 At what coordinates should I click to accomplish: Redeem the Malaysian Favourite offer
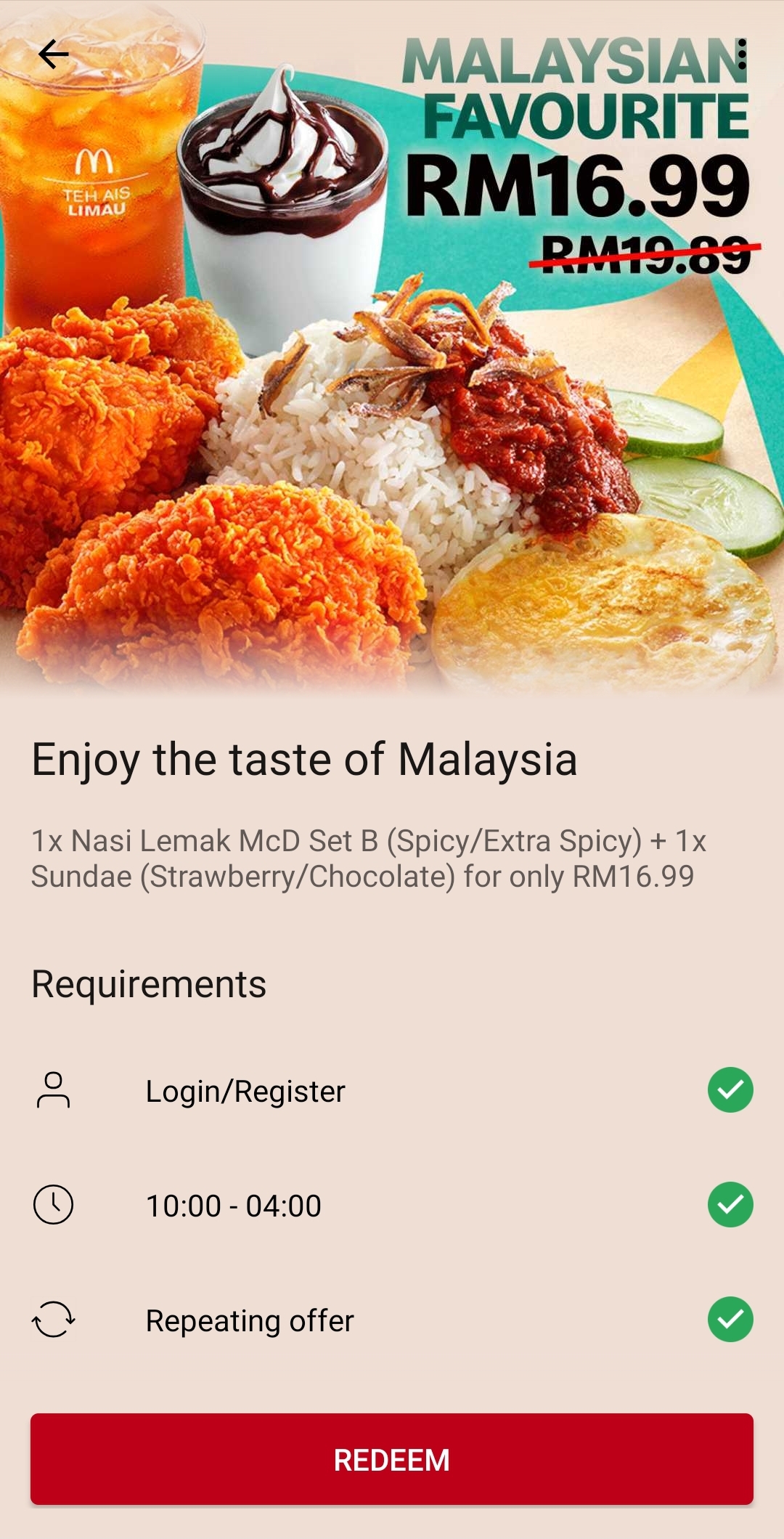click(391, 1458)
